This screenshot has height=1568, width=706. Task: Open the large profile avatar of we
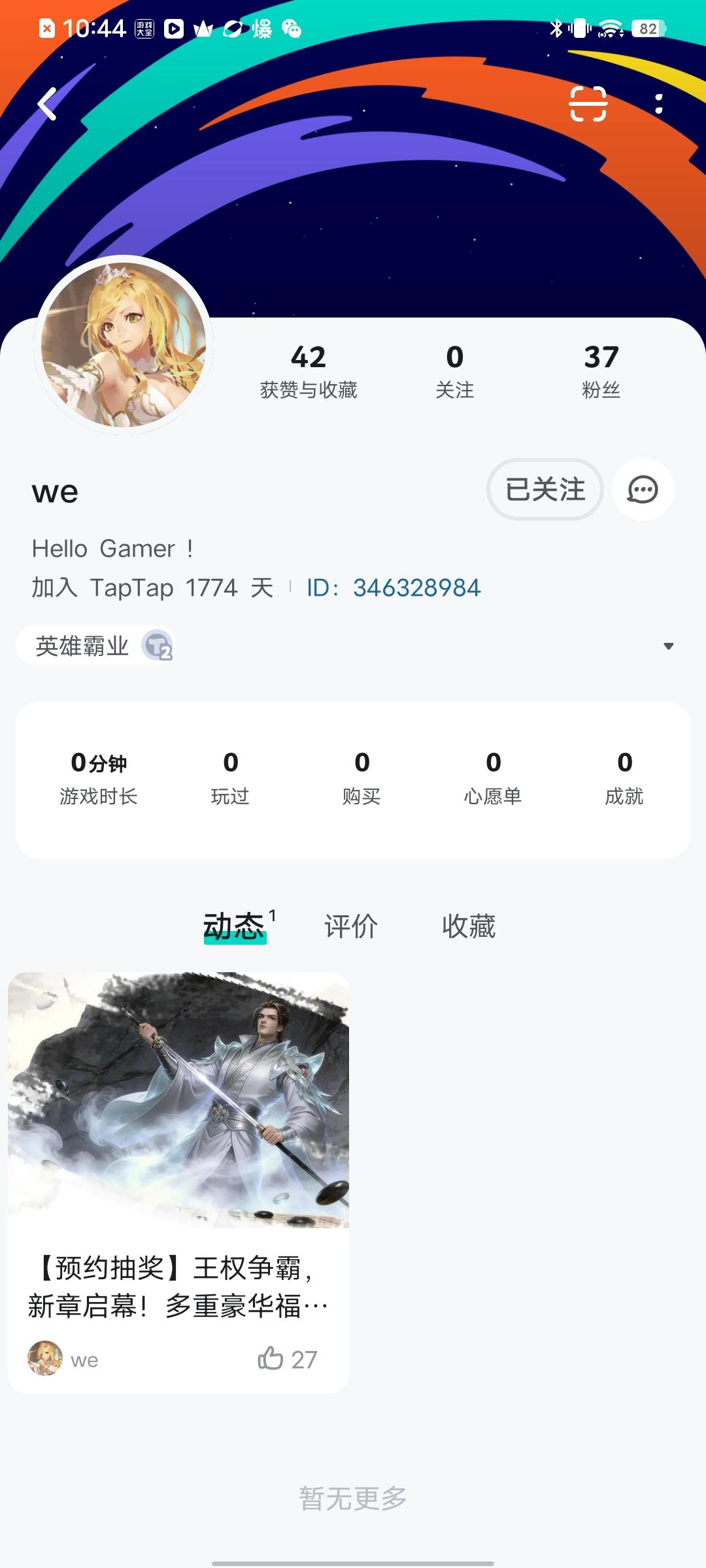click(x=124, y=344)
